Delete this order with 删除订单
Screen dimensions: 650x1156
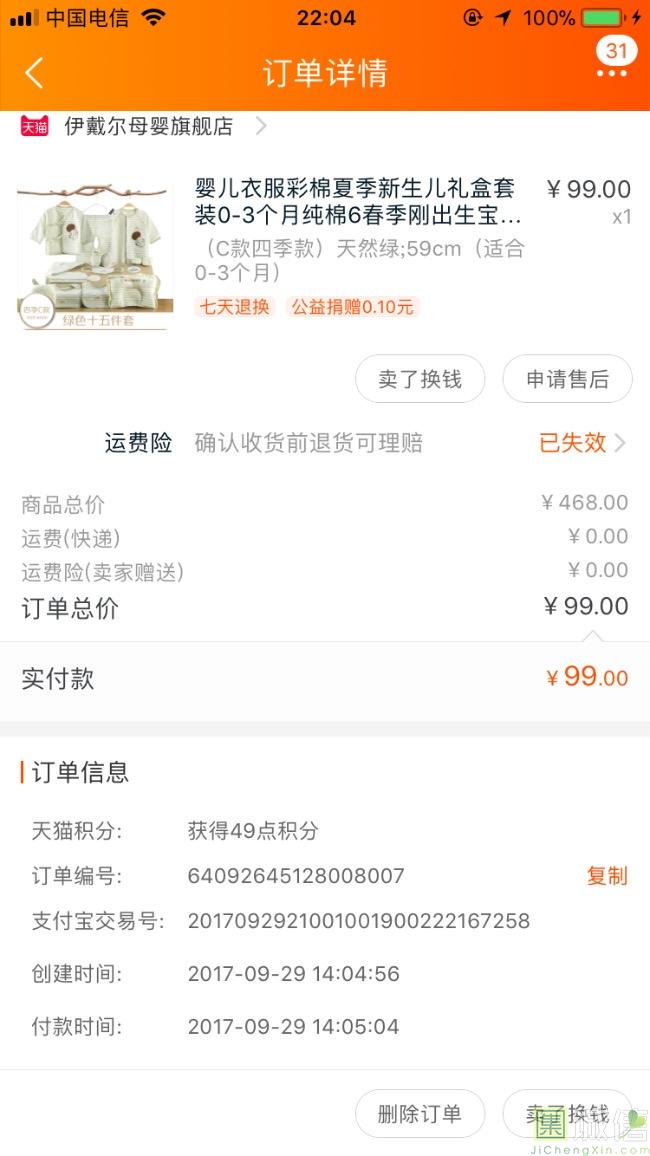coord(420,1114)
